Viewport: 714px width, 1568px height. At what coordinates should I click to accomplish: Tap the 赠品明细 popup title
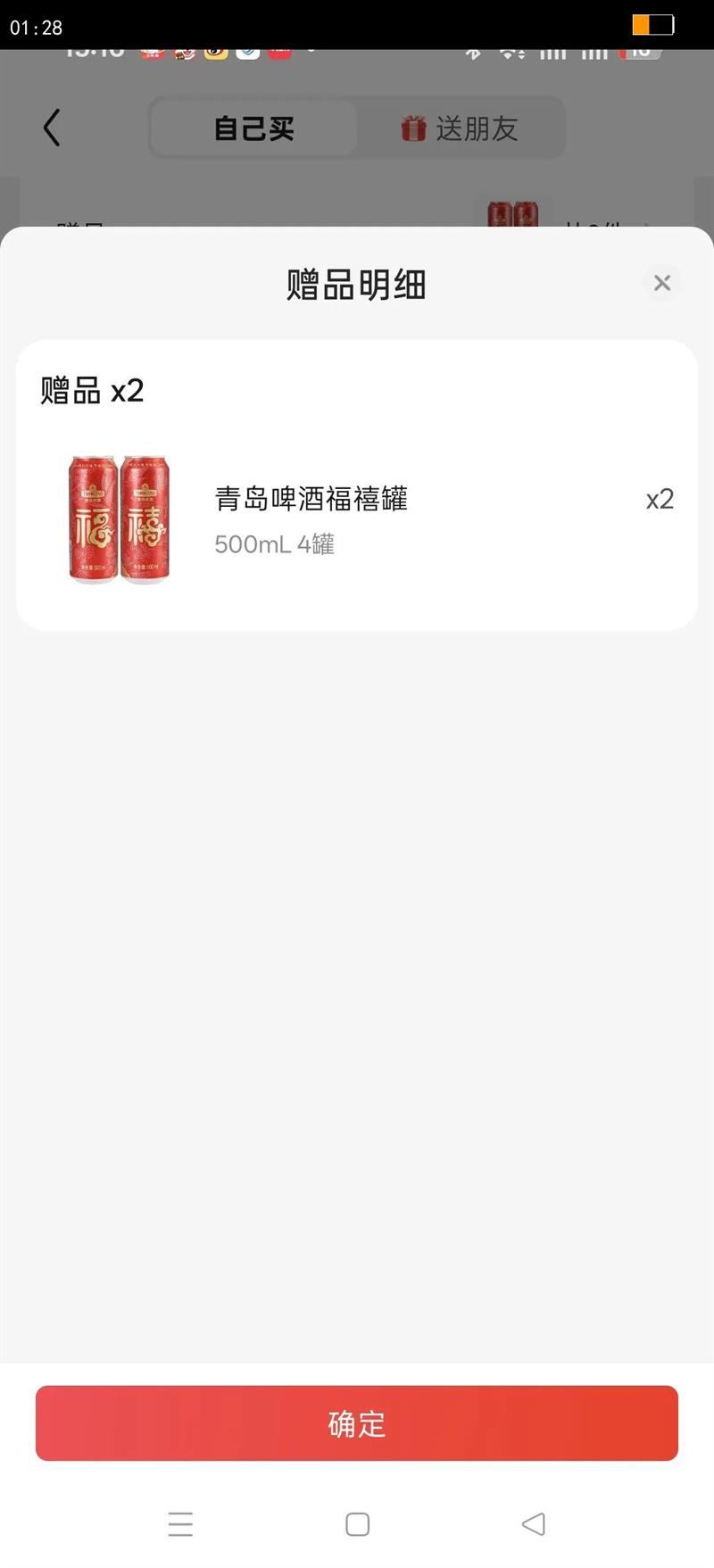tap(357, 283)
